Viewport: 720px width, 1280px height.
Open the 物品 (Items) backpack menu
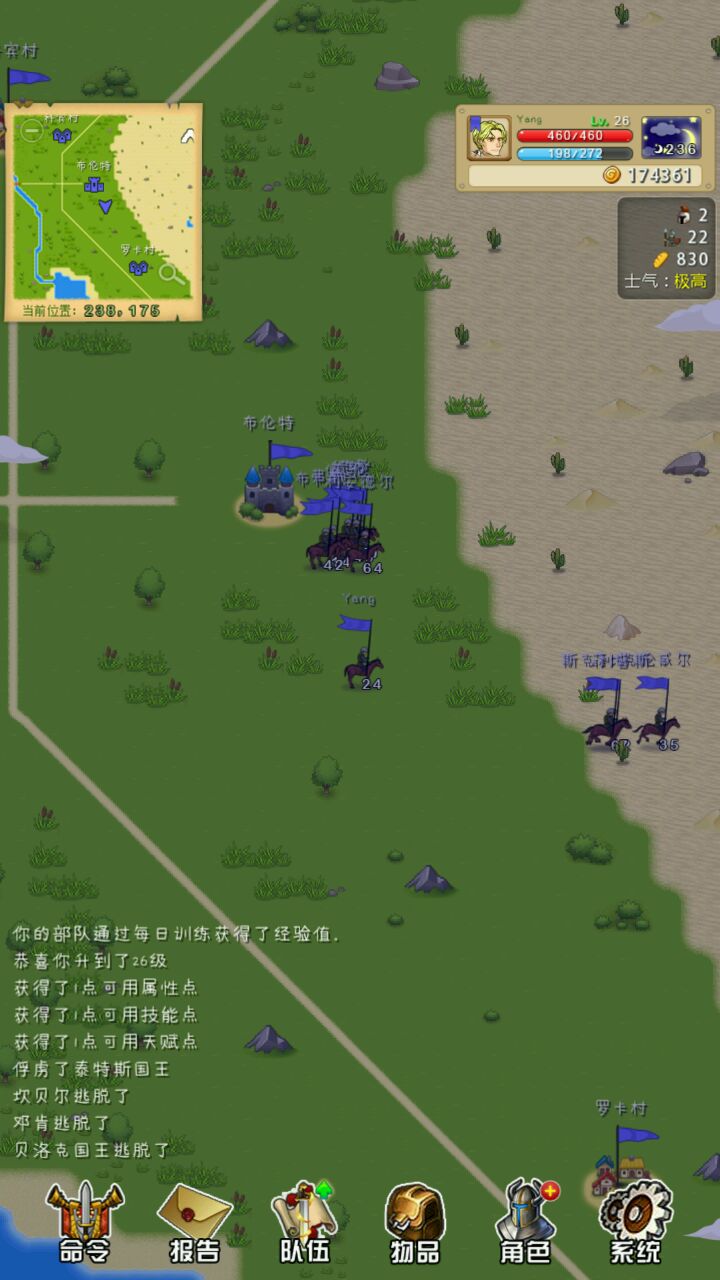click(x=415, y=1220)
